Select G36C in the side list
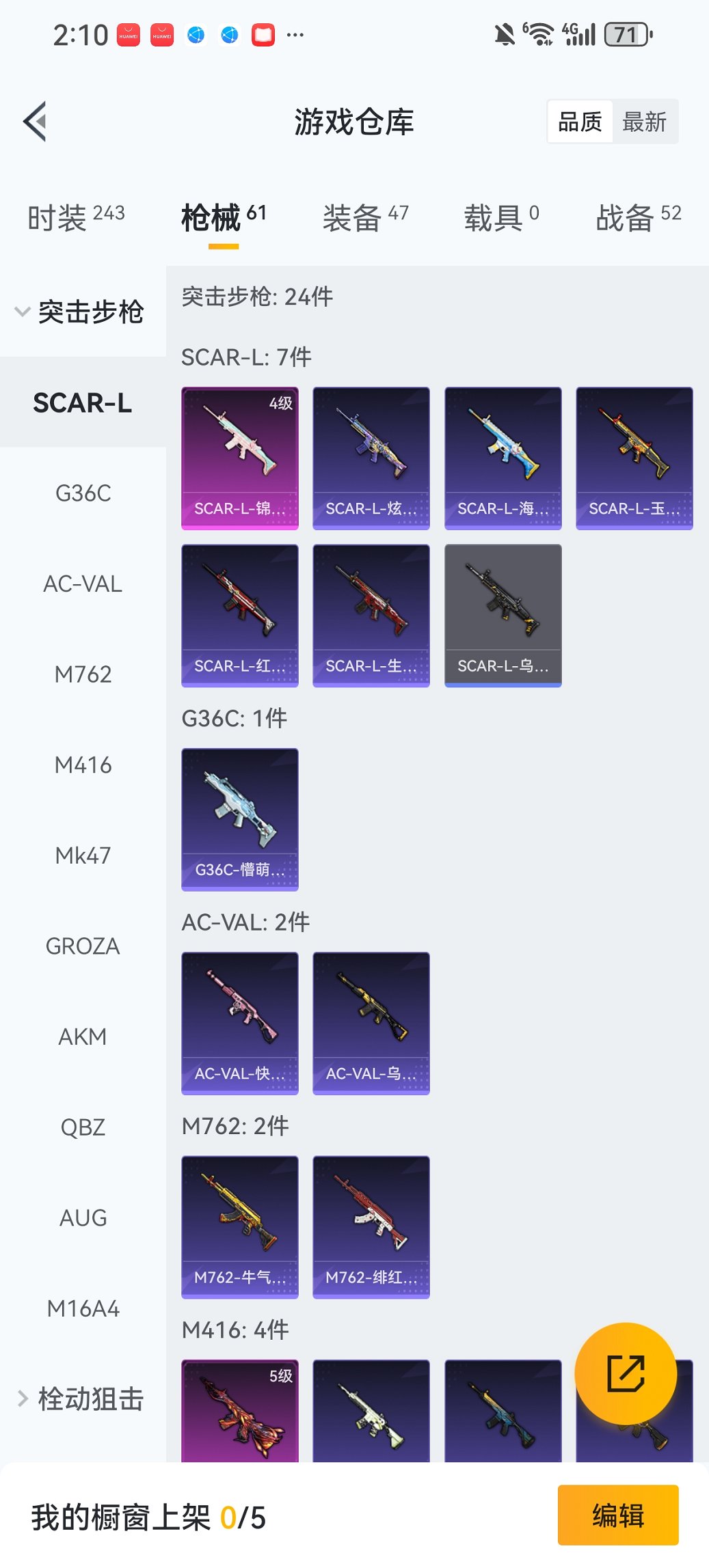Image resolution: width=709 pixels, height=1568 pixels. point(83,493)
